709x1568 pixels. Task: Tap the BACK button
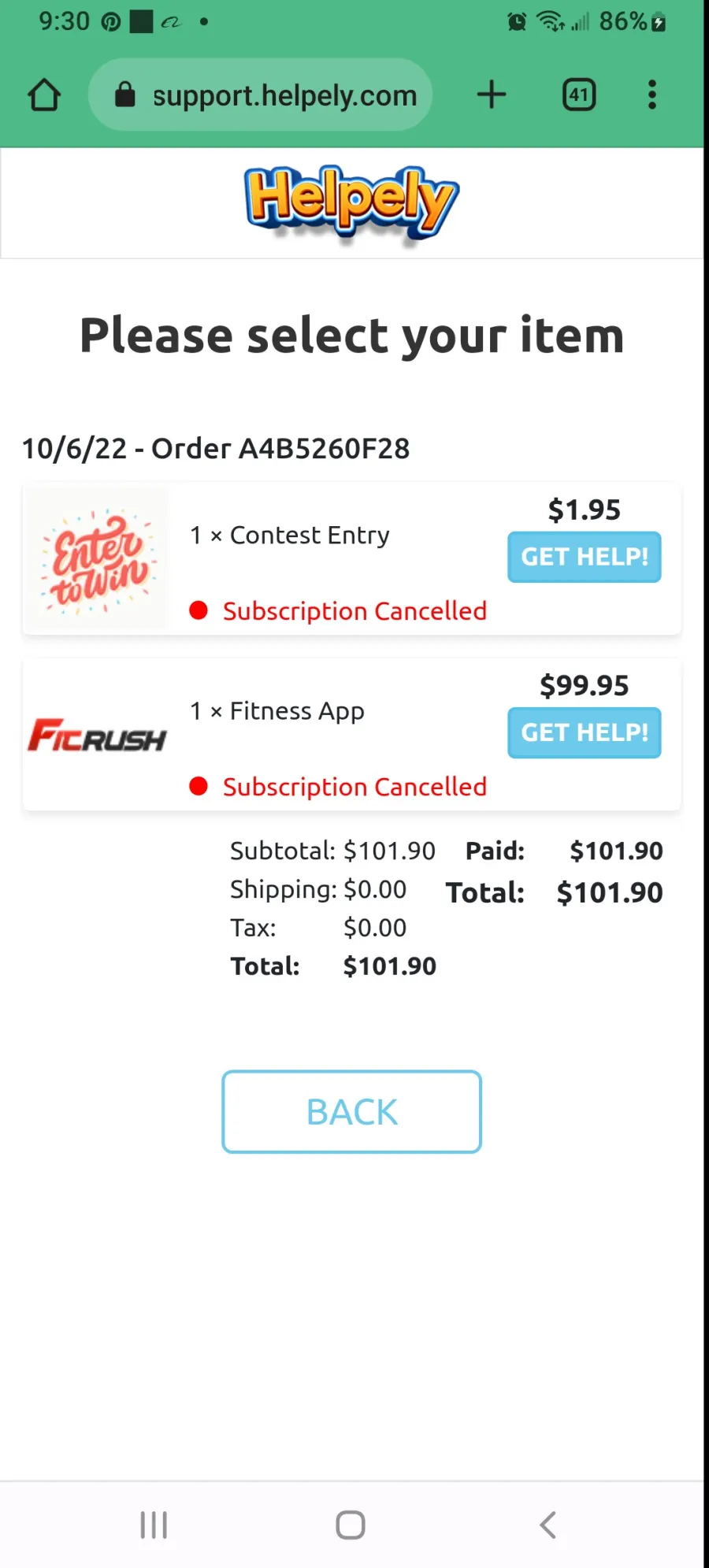click(351, 1111)
